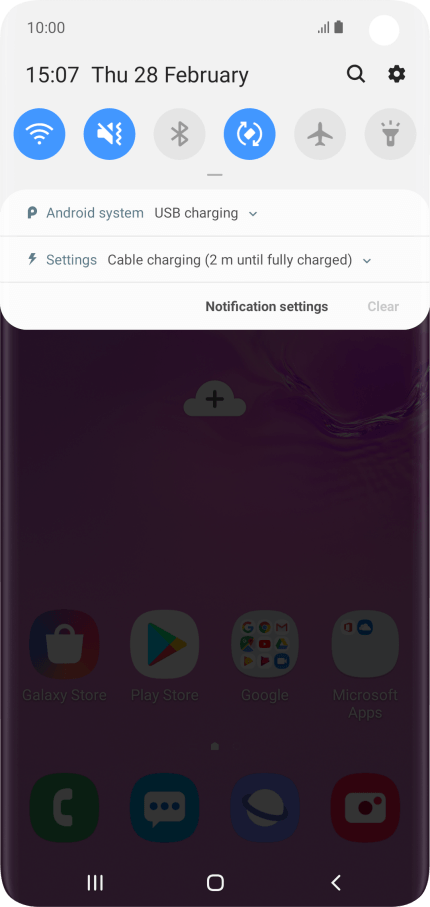
Task: Turn on airplane mode
Action: click(x=320, y=134)
